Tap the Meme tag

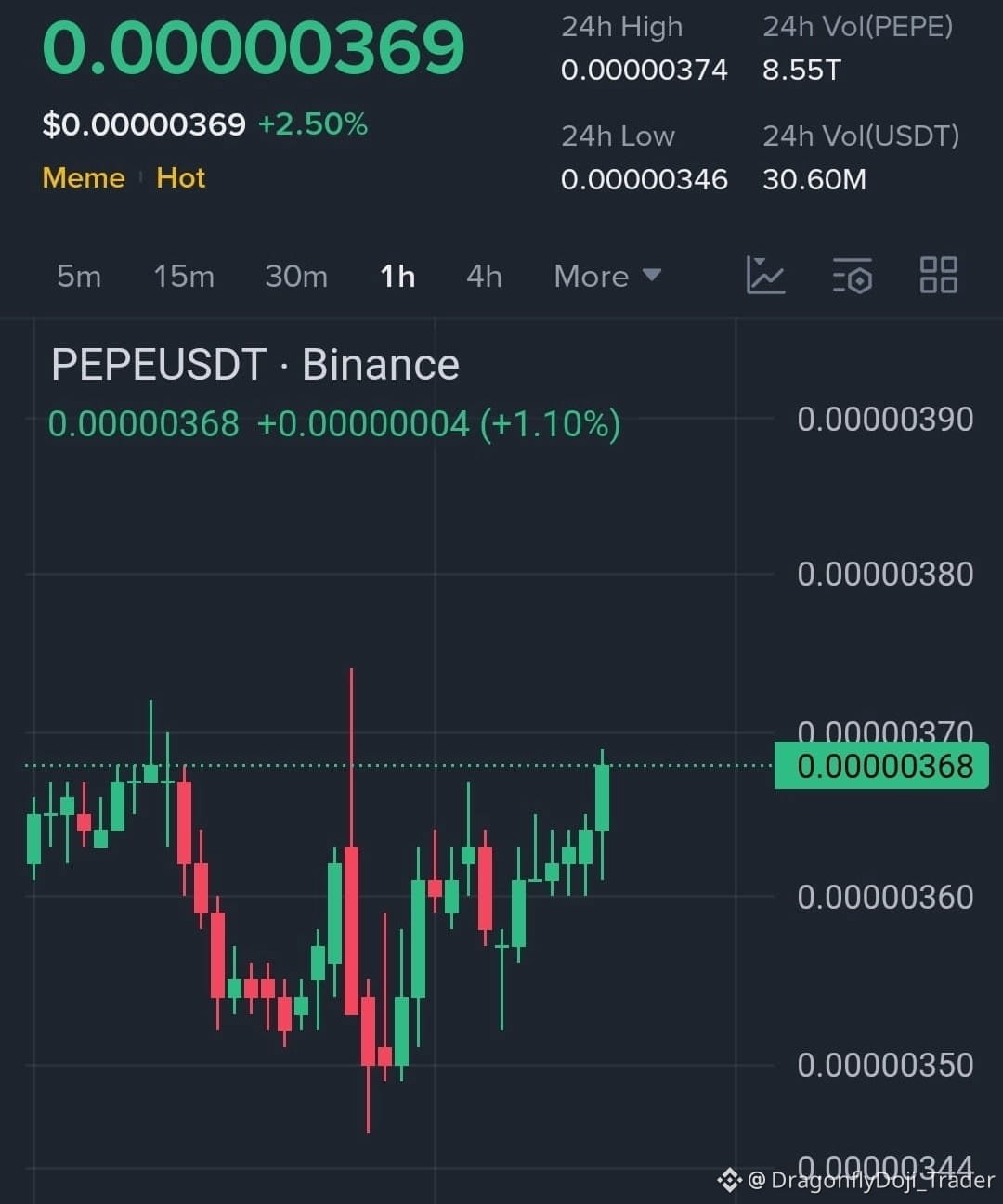[84, 178]
